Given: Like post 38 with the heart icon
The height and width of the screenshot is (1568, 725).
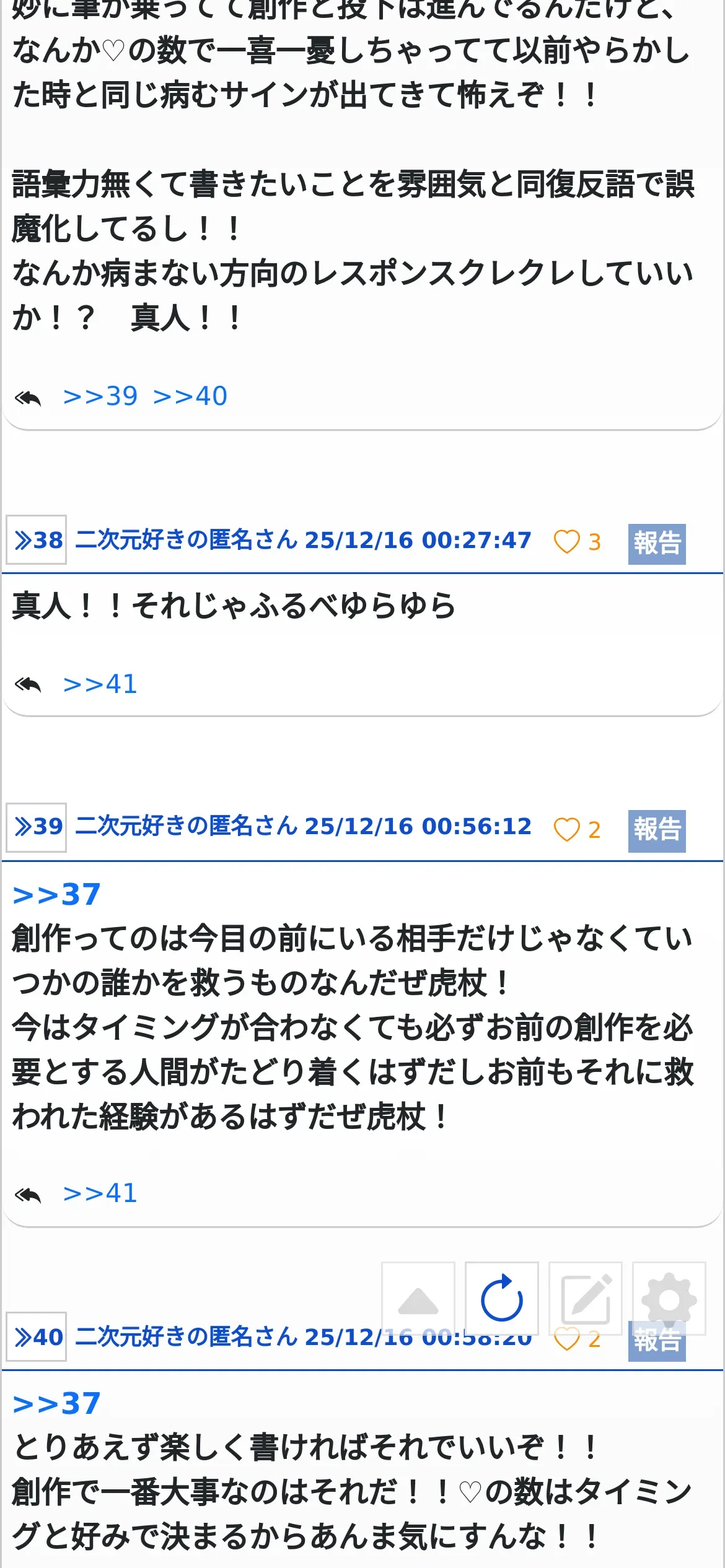Looking at the screenshot, I should coord(566,542).
